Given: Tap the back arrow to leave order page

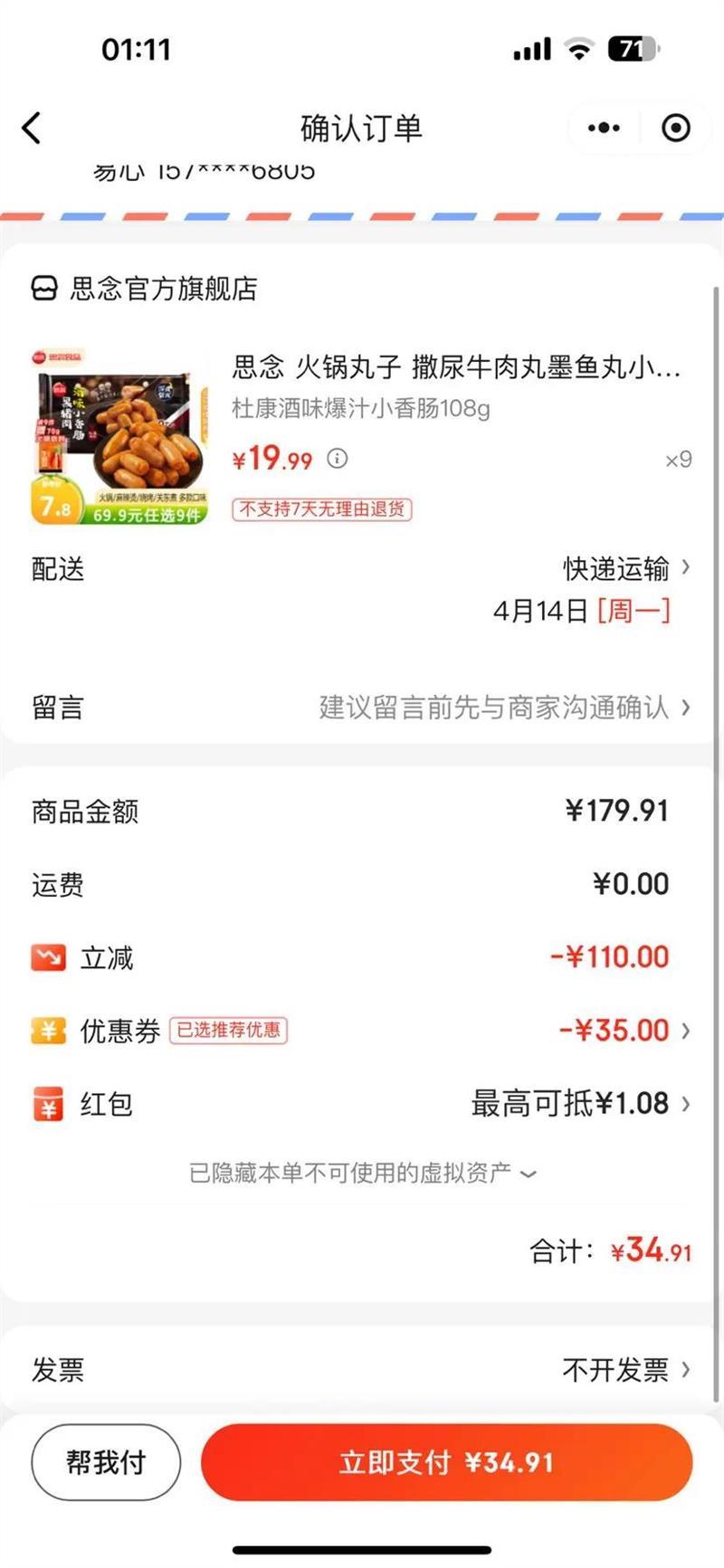Looking at the screenshot, I should pyautogui.click(x=33, y=128).
